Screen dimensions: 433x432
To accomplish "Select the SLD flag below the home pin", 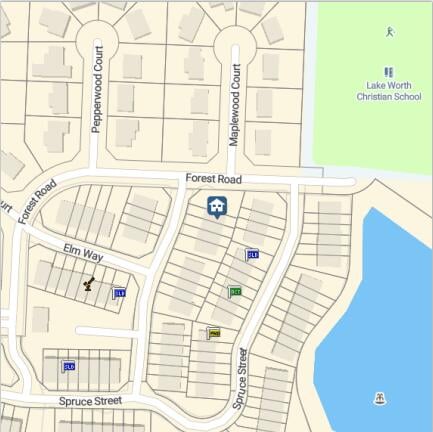I will tap(252, 255).
